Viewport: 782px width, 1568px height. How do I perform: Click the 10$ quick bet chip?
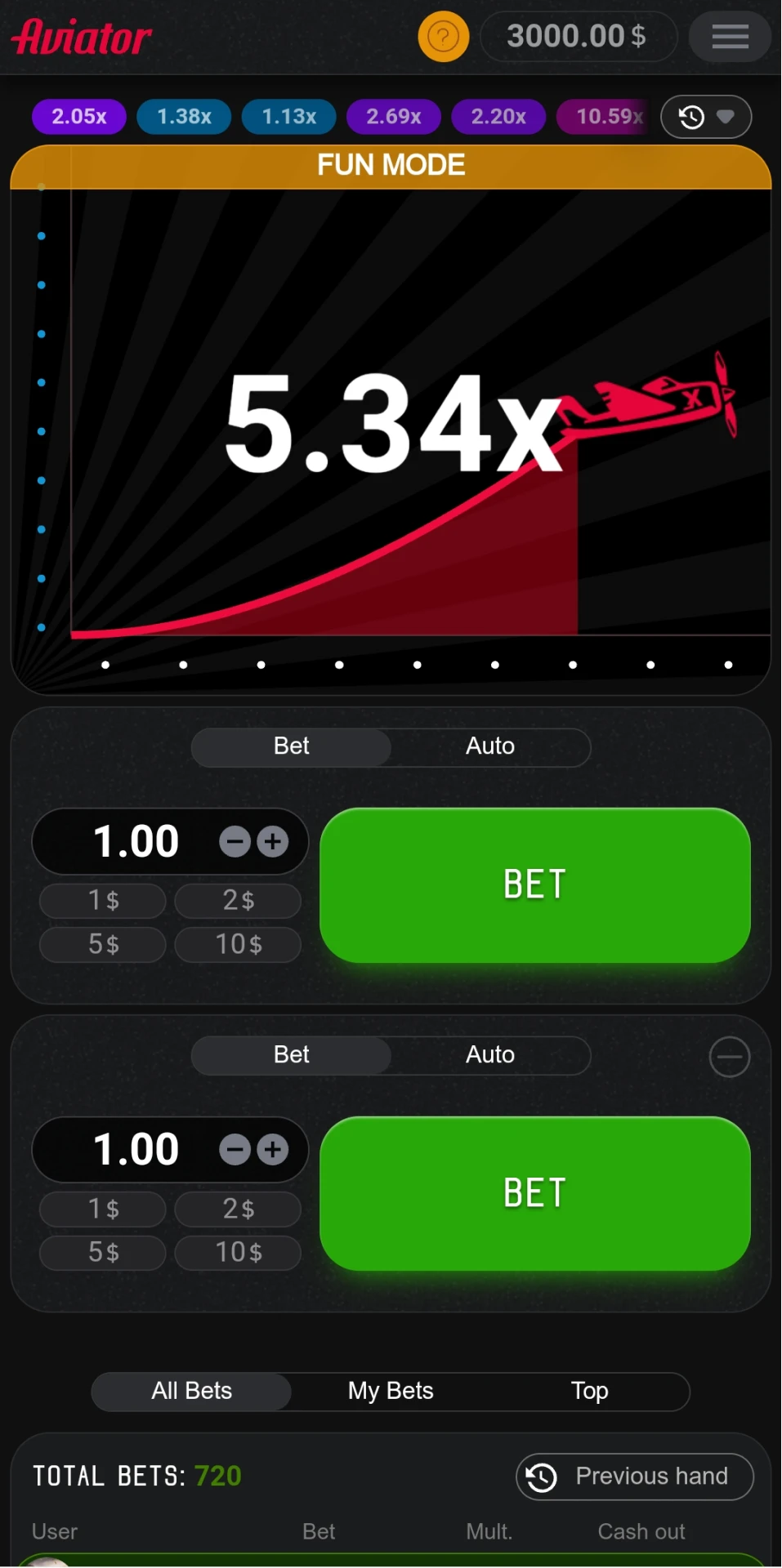(x=237, y=944)
